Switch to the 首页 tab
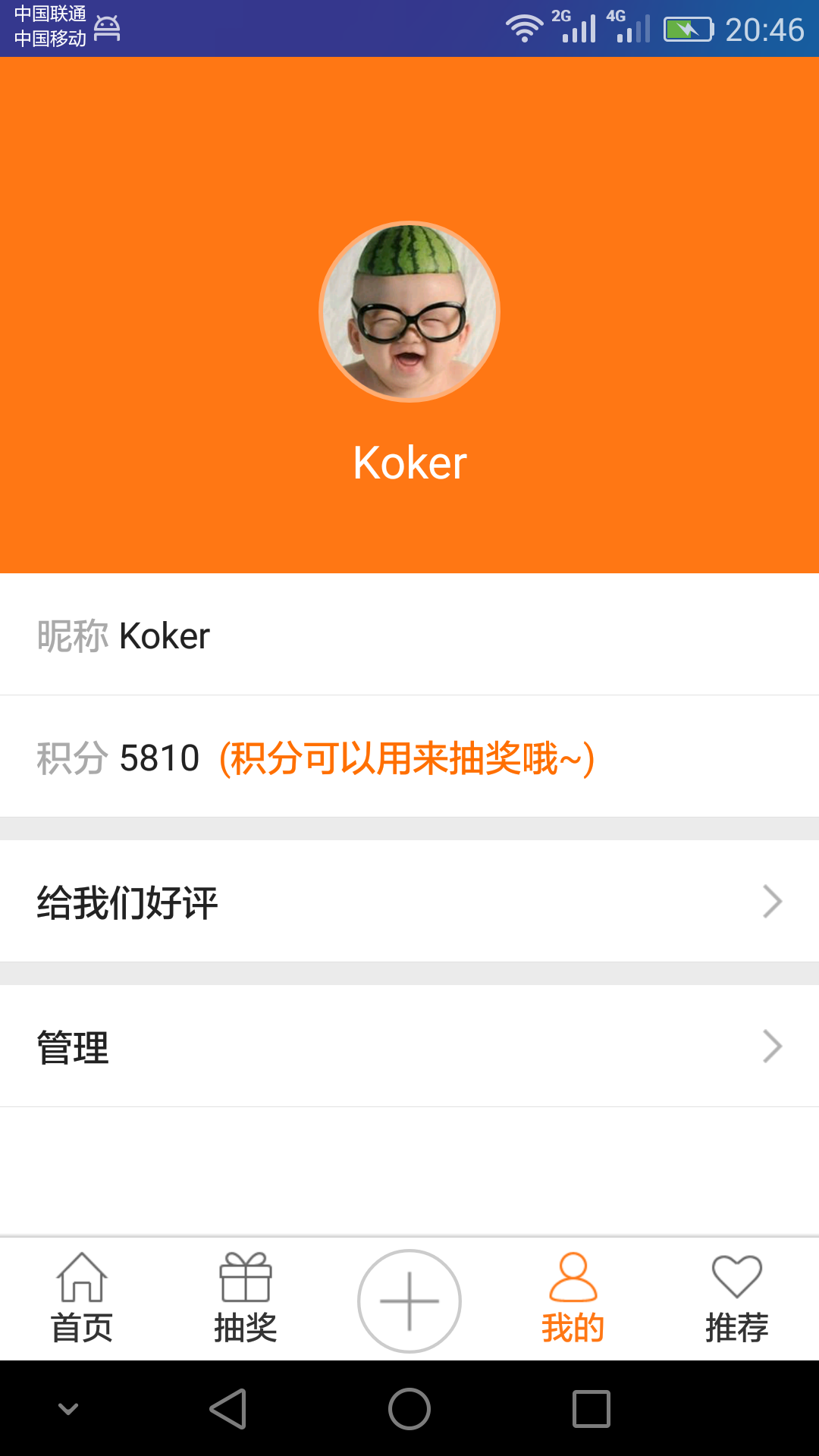 (82, 1298)
